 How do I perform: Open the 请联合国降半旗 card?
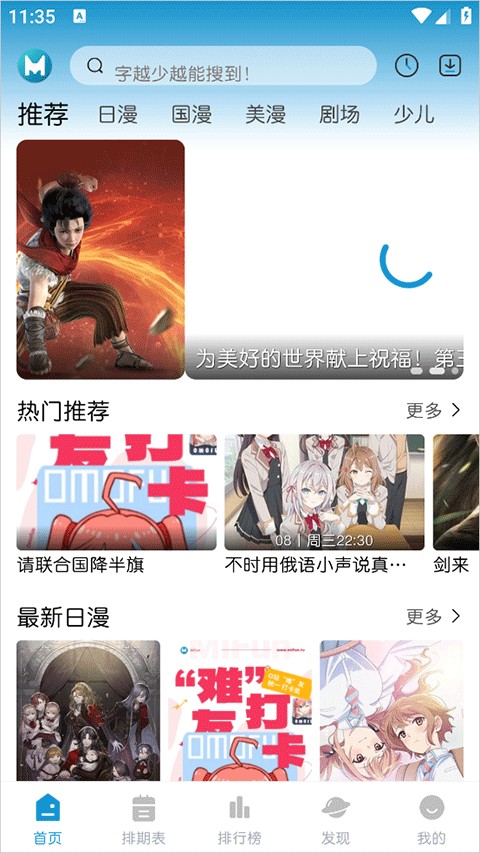pos(116,504)
